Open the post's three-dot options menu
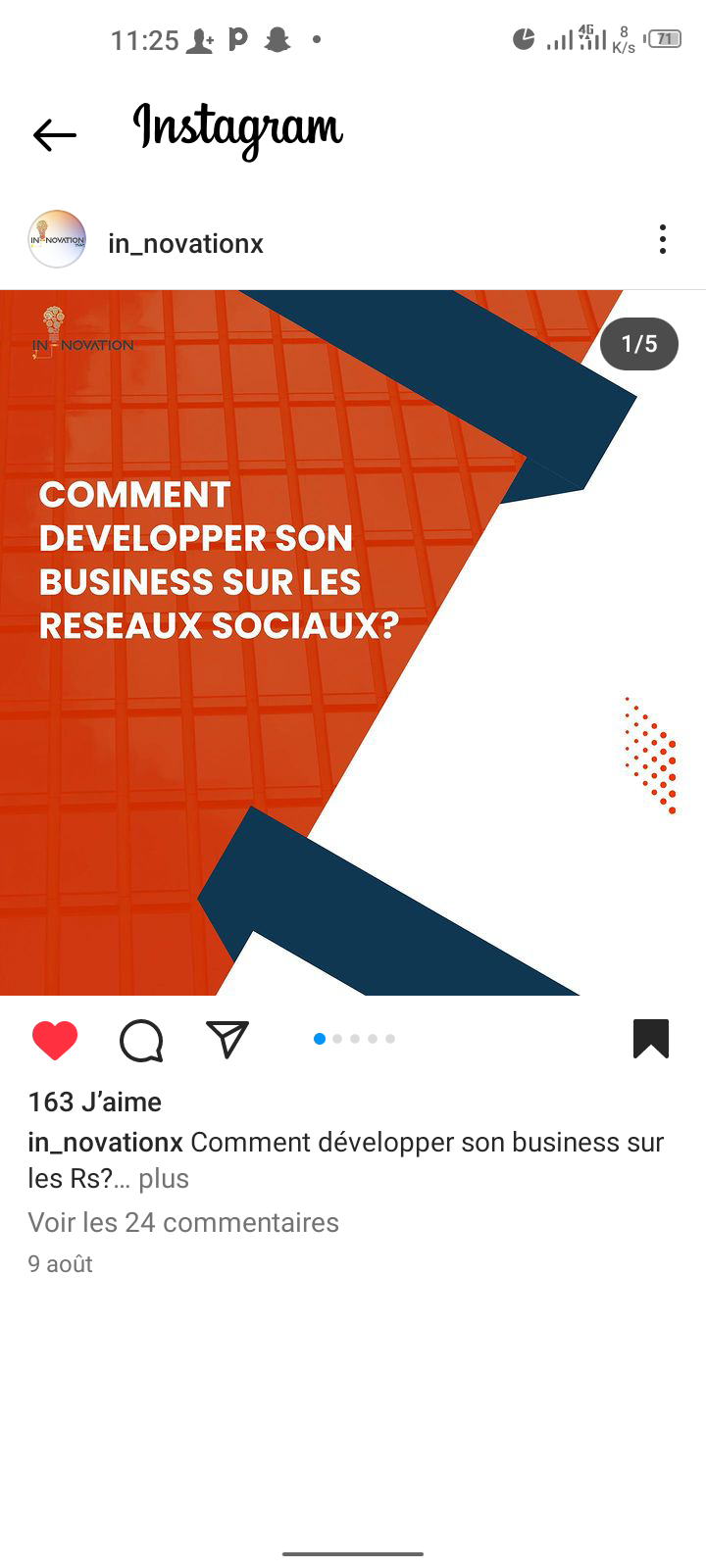Screen dimensions: 706x1568 pos(663,240)
